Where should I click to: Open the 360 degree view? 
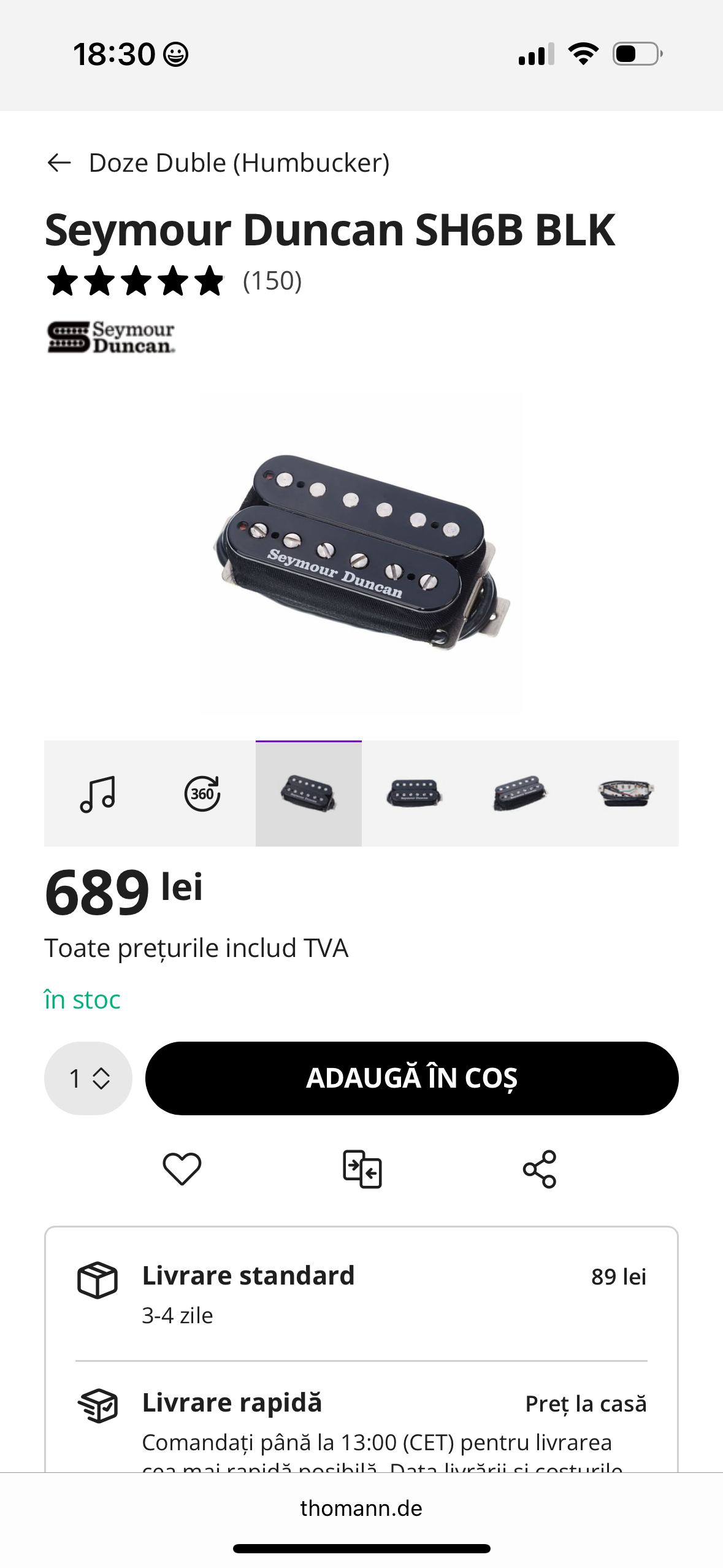pyautogui.click(x=202, y=794)
